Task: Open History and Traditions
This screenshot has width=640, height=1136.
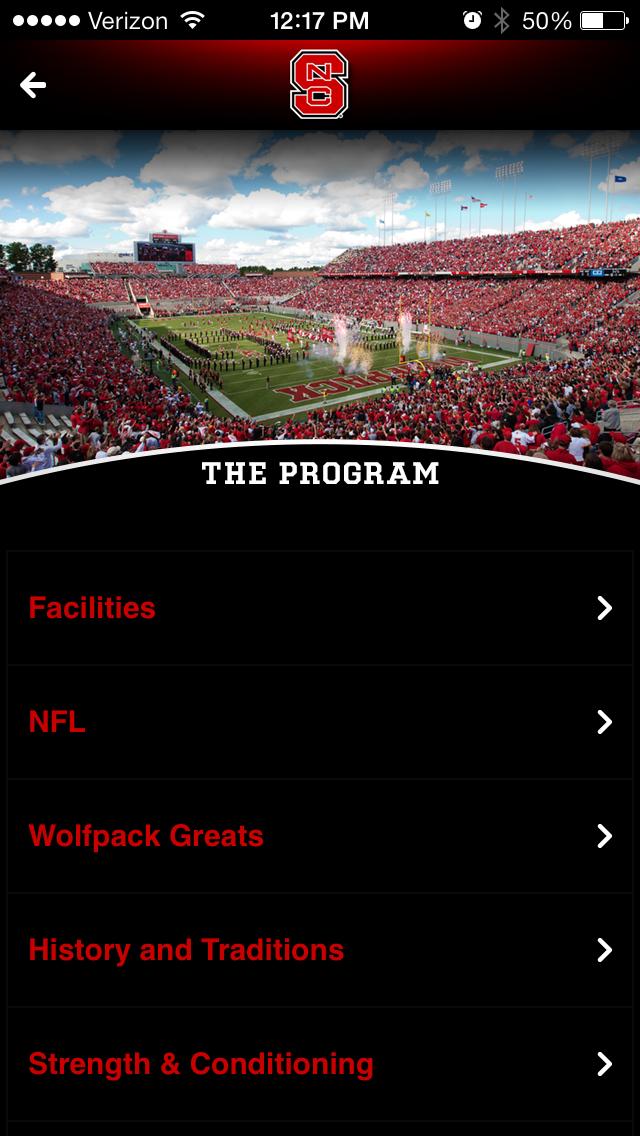Action: (320, 950)
